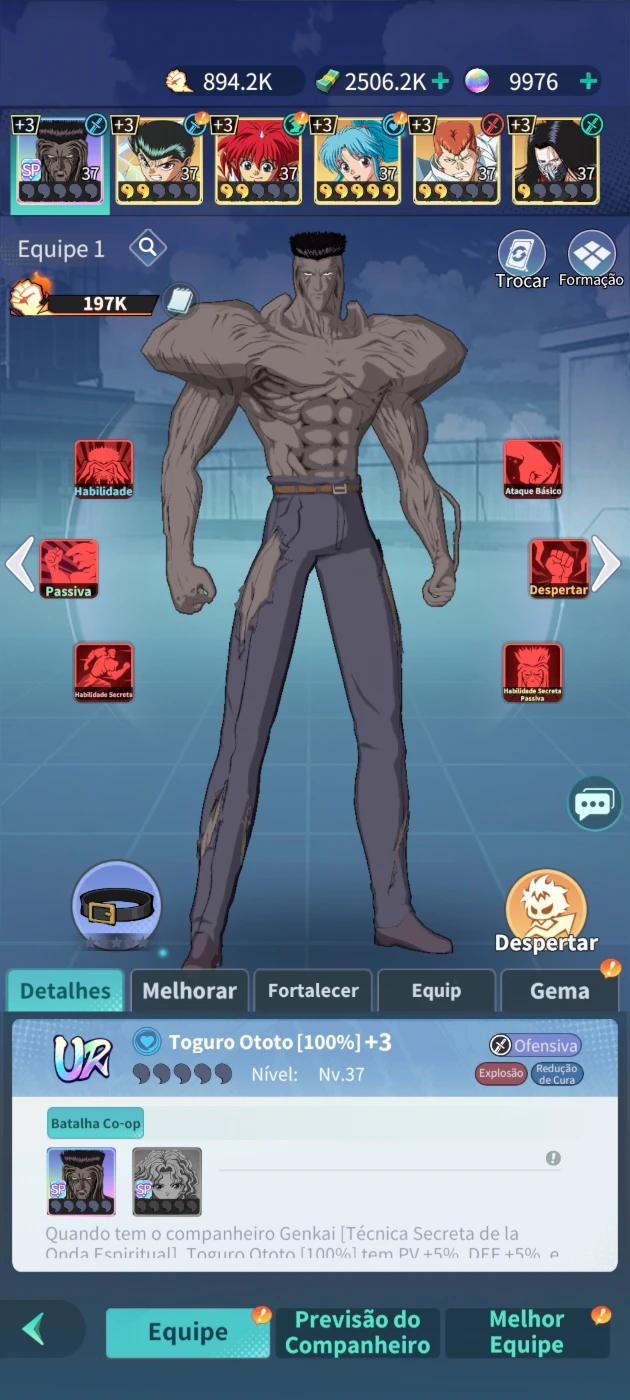
Task: Tap the orange Despertar awaken button
Action: coord(546,911)
